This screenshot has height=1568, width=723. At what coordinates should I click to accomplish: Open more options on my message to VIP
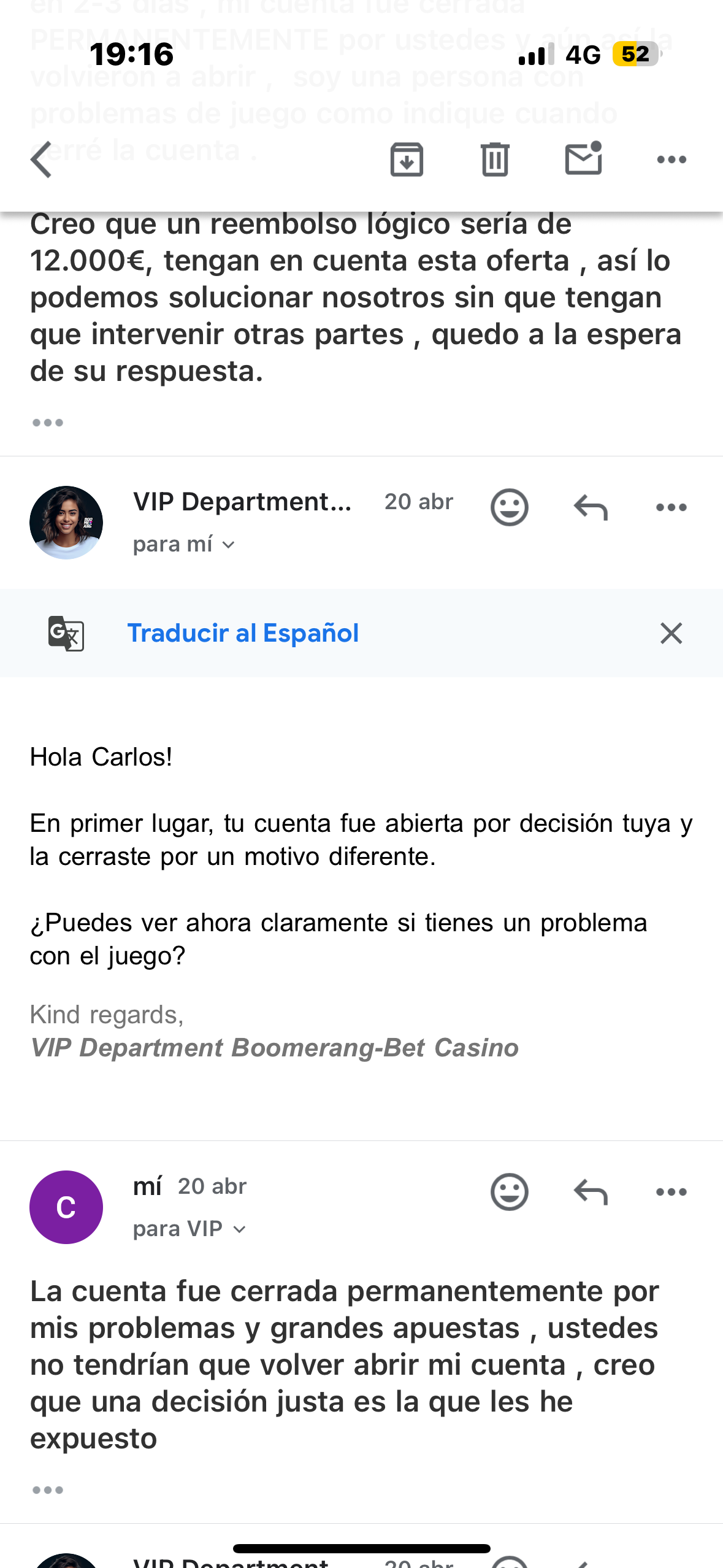[671, 1192]
